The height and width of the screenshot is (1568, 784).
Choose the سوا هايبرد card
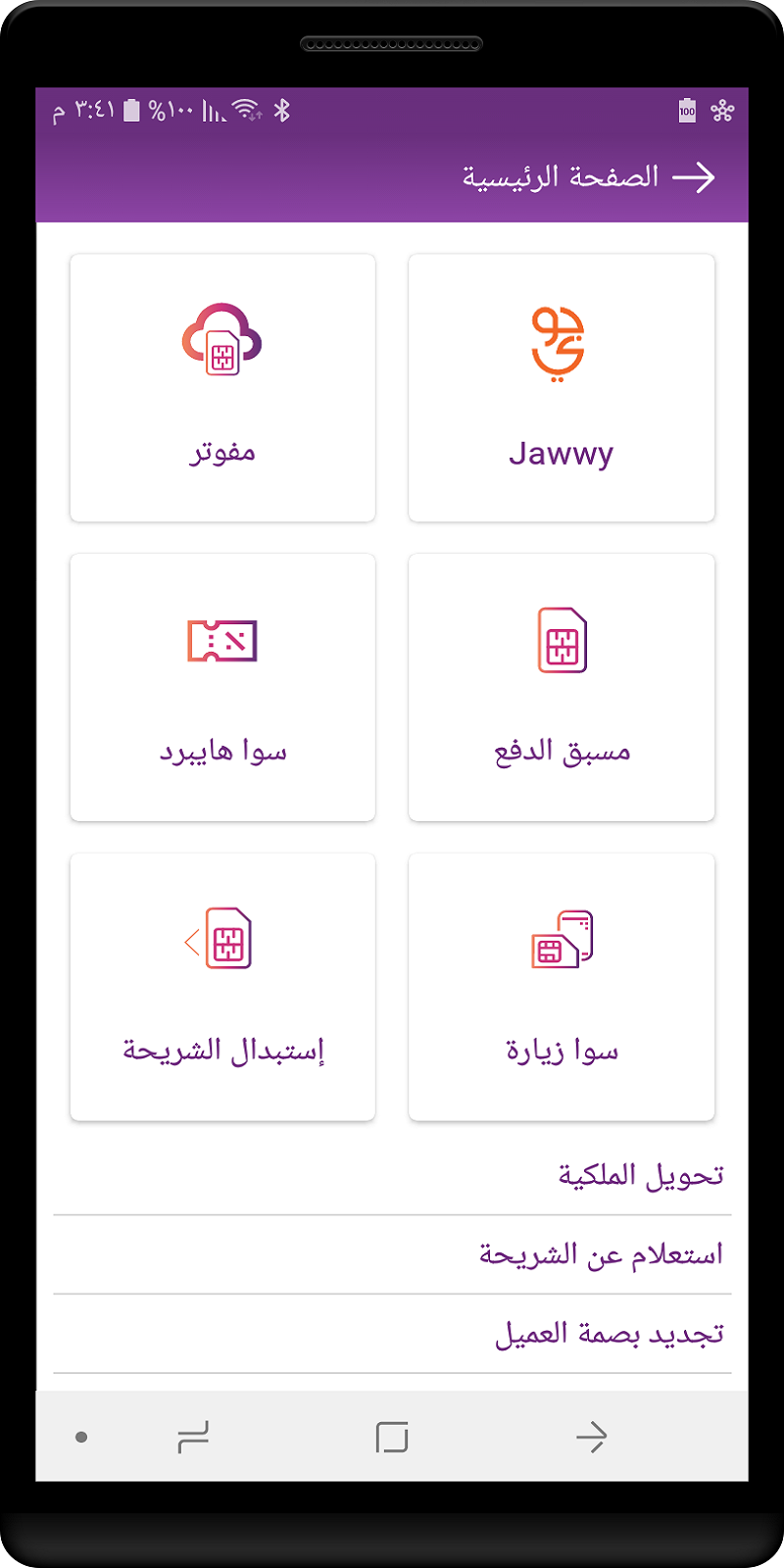pyautogui.click(x=222, y=687)
